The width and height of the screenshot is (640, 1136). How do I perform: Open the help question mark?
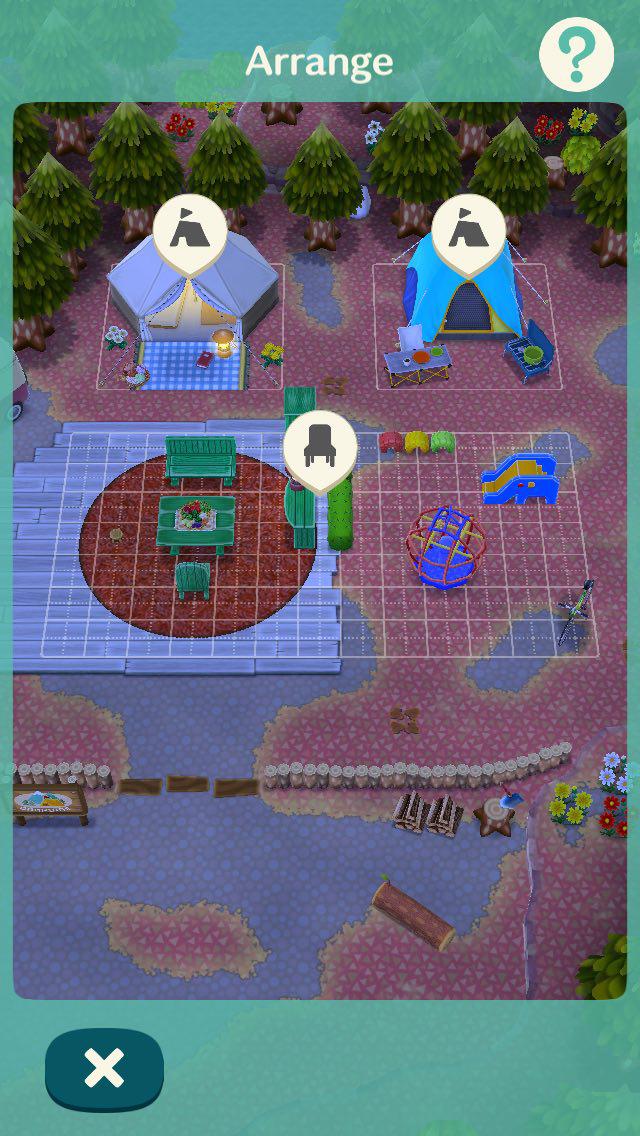tap(576, 55)
